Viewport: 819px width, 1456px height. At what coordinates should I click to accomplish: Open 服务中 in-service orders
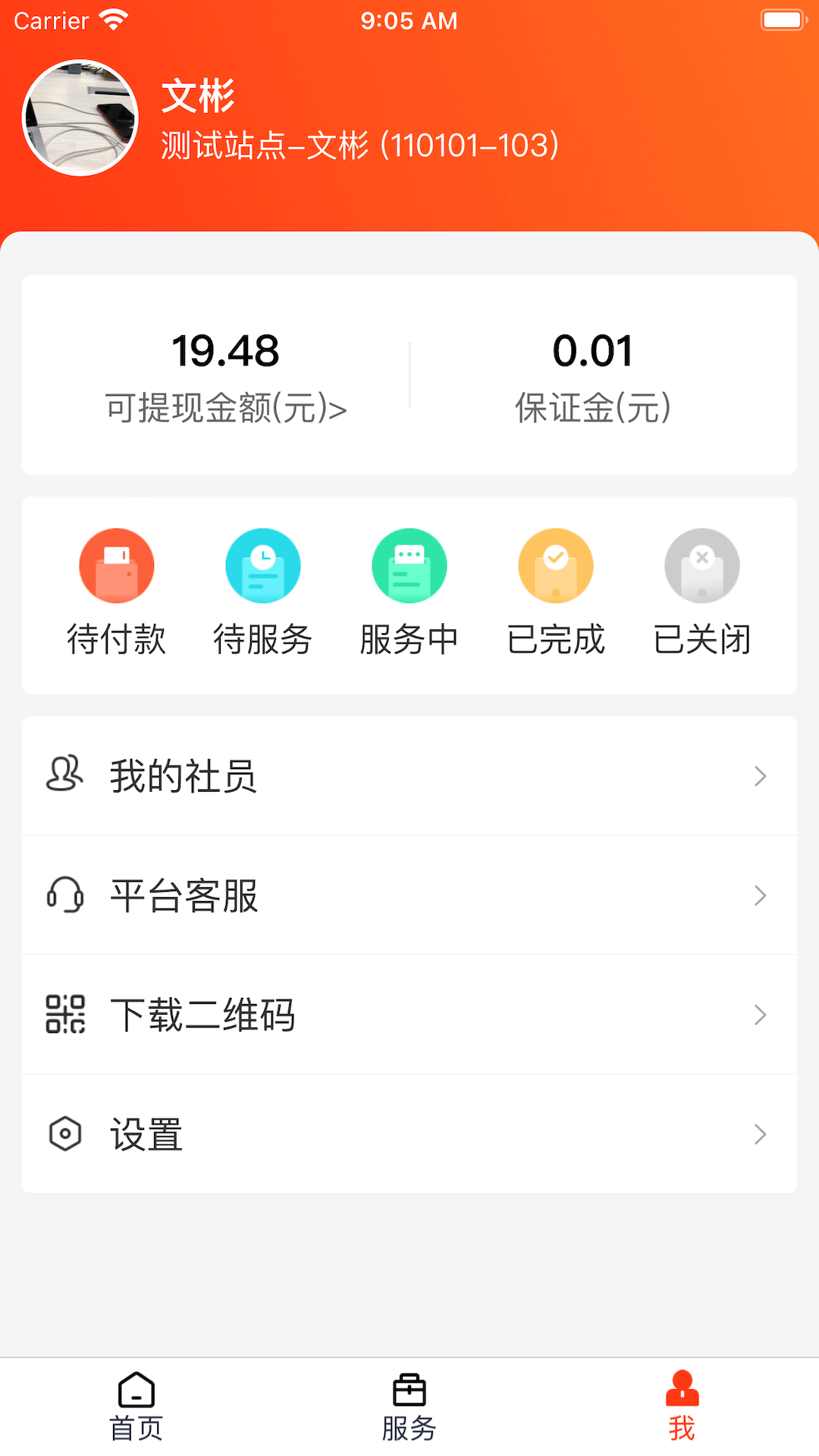point(409,591)
